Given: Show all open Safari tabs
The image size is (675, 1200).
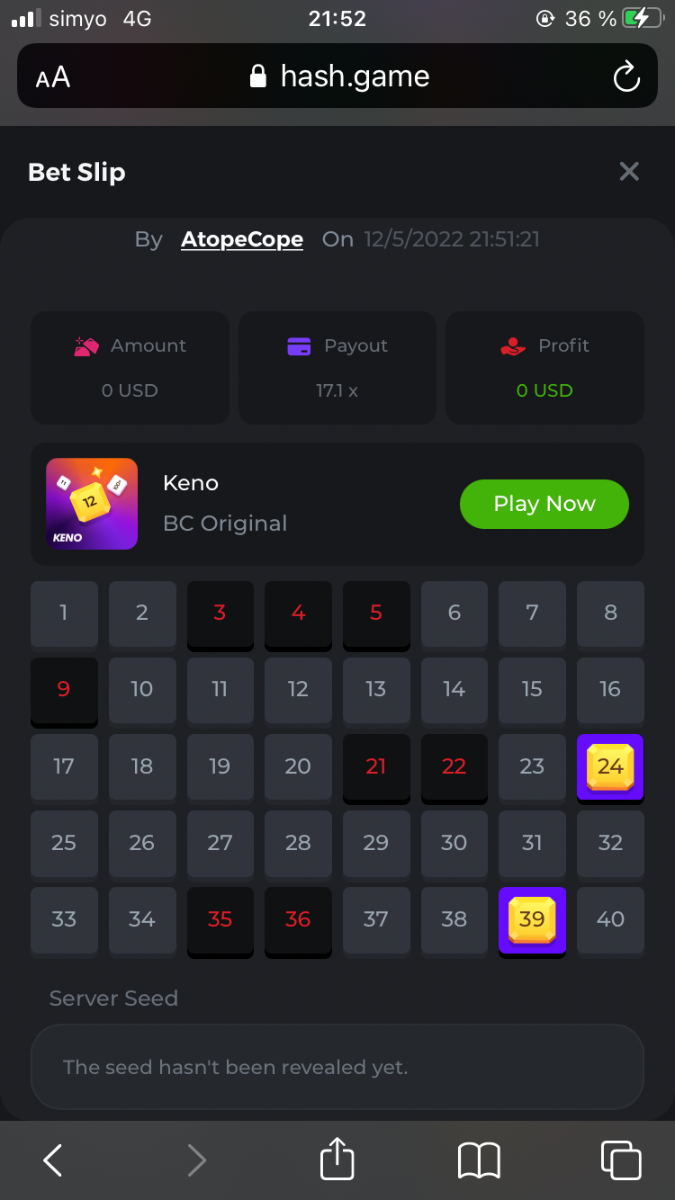Looking at the screenshot, I should [620, 1160].
